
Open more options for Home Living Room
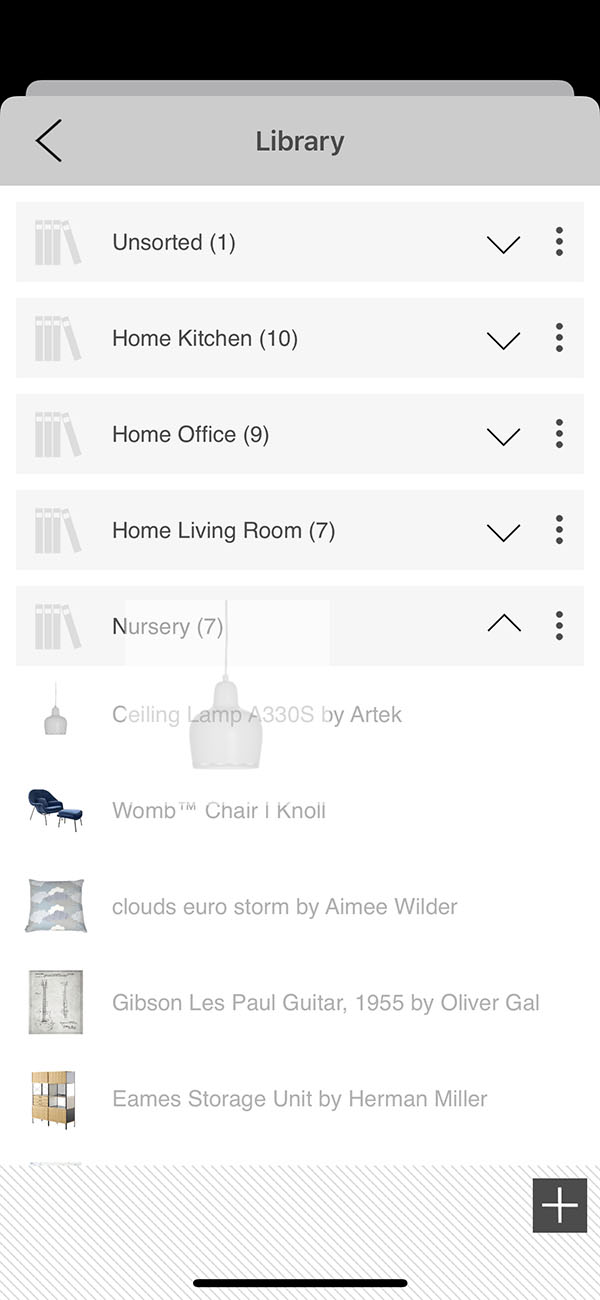coord(559,530)
